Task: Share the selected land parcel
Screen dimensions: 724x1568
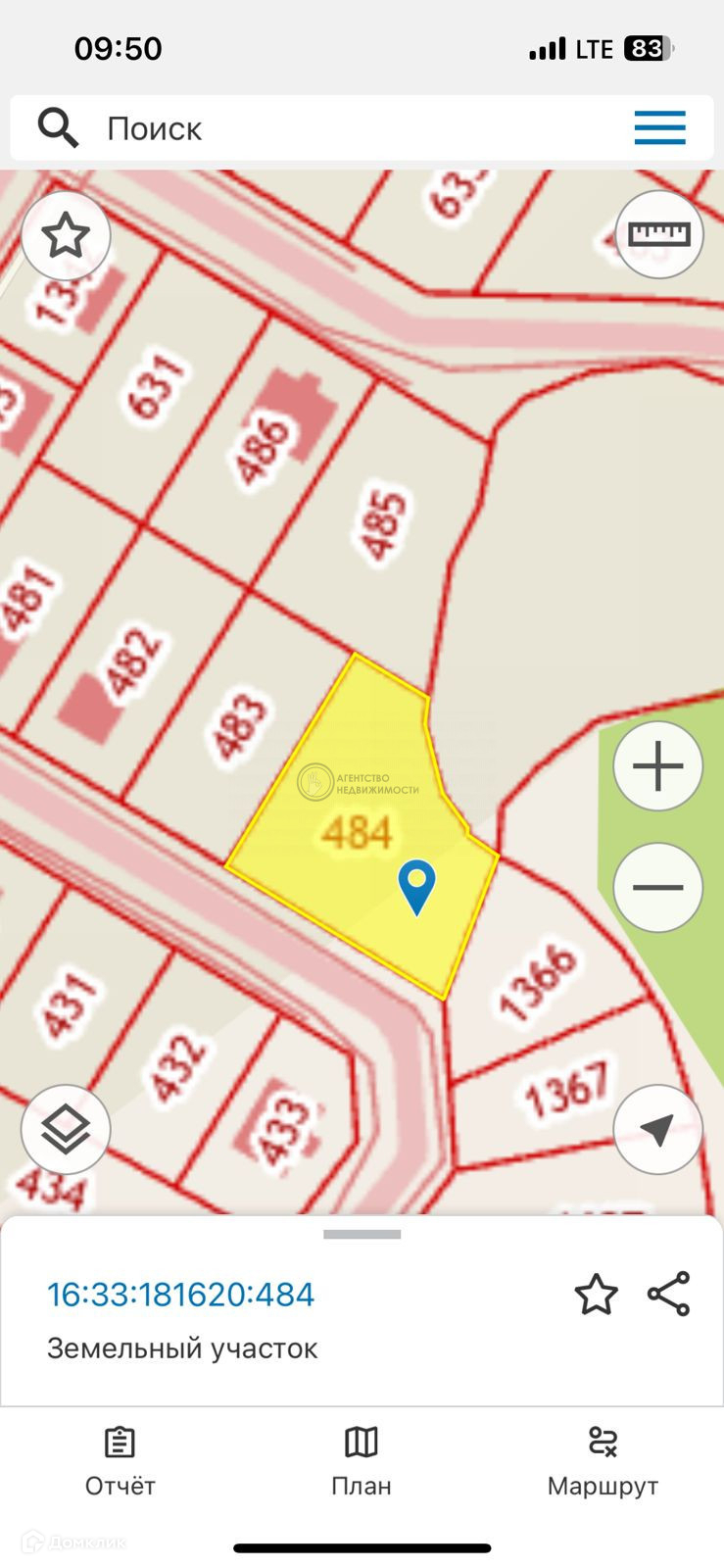Action: [x=669, y=1295]
